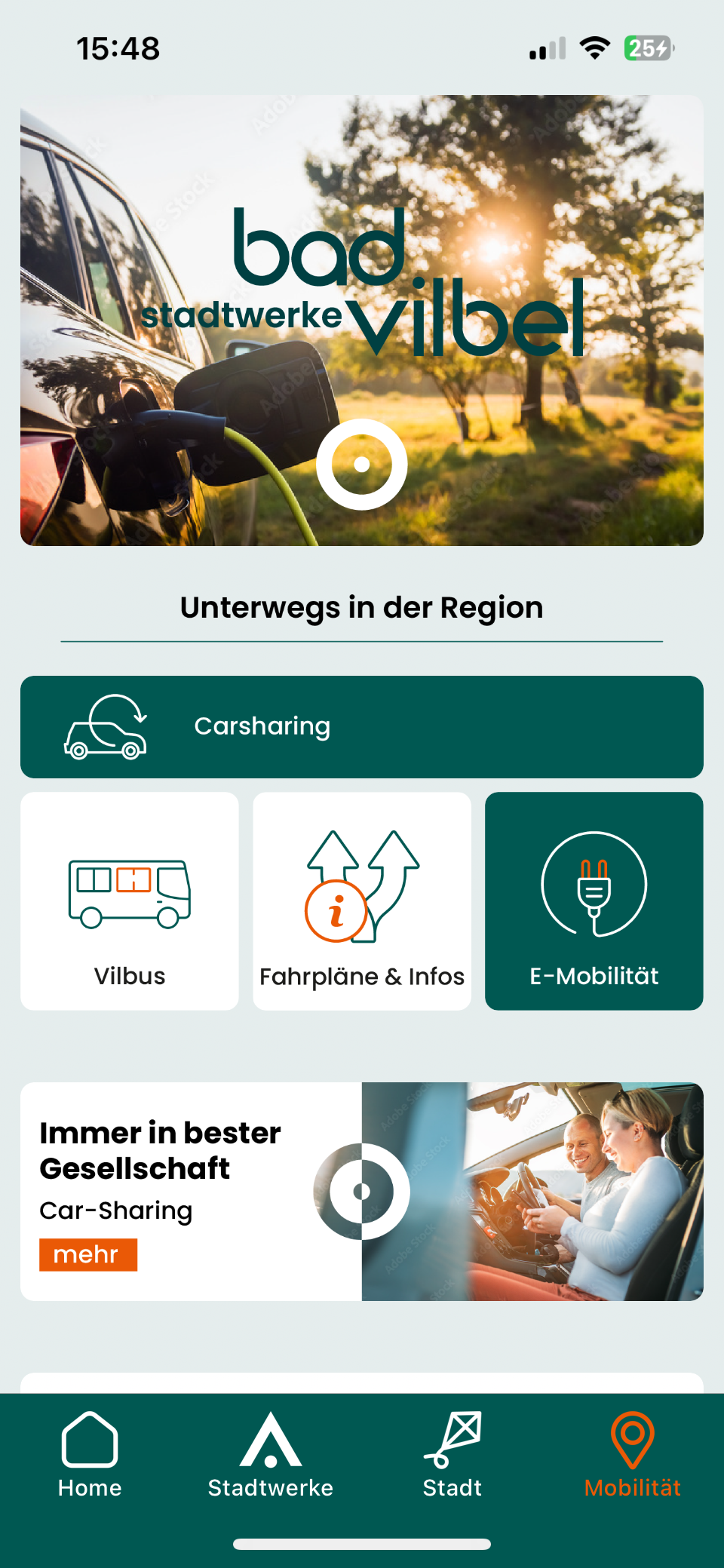
Task: Select the Mobilität tab
Action: (633, 1456)
